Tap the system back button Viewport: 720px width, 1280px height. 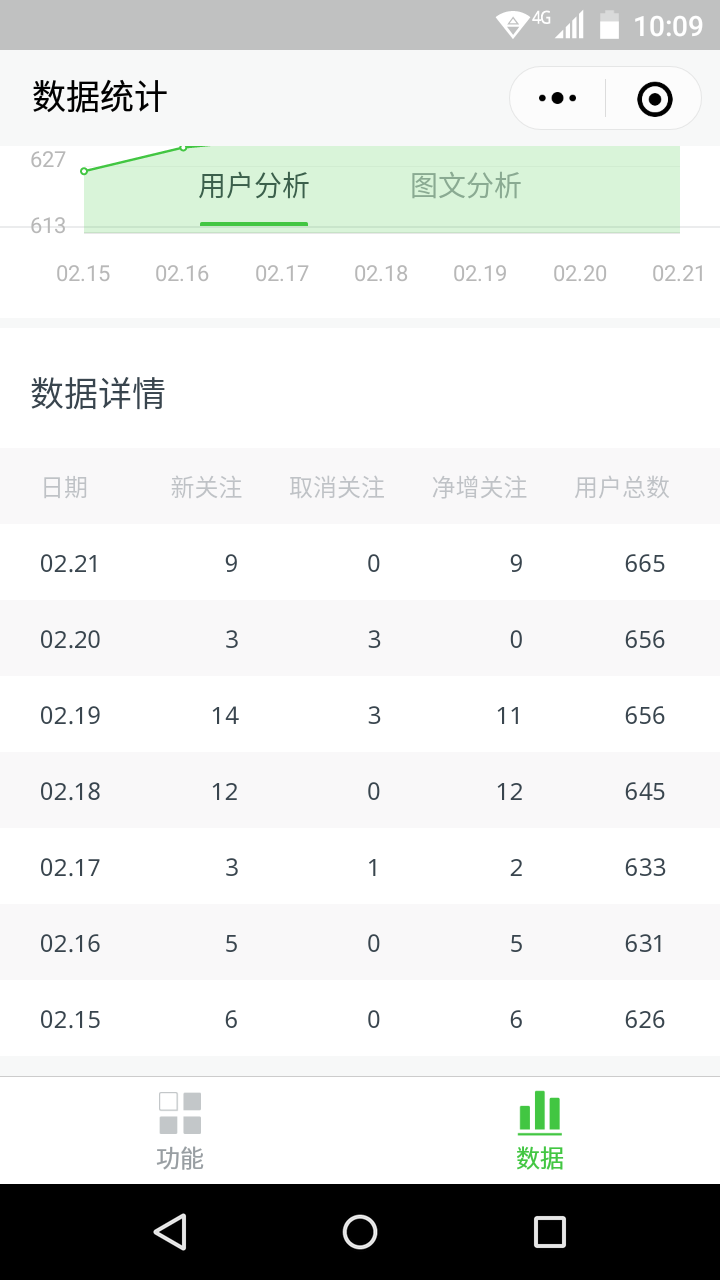(170, 1232)
